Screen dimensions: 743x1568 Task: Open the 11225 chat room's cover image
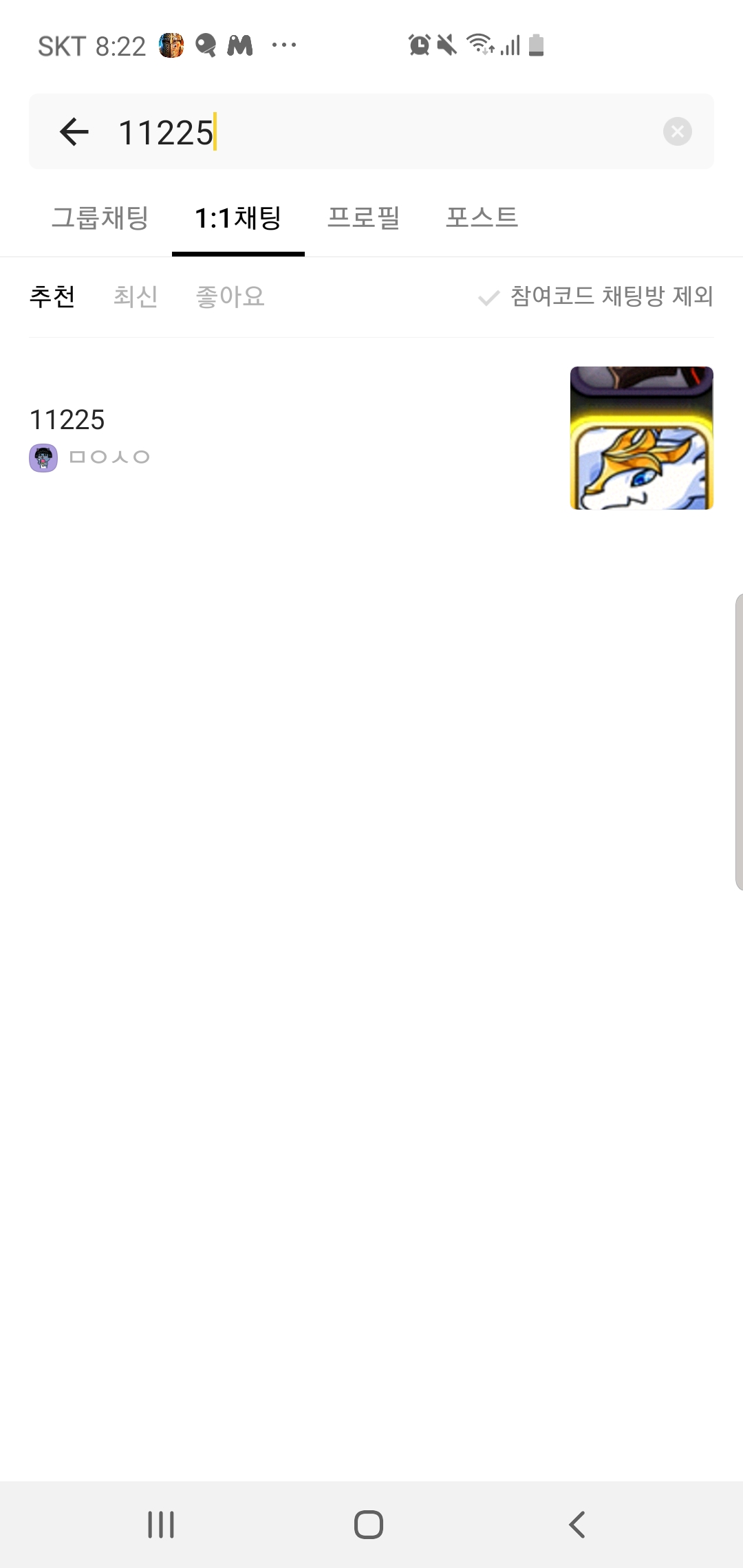642,438
